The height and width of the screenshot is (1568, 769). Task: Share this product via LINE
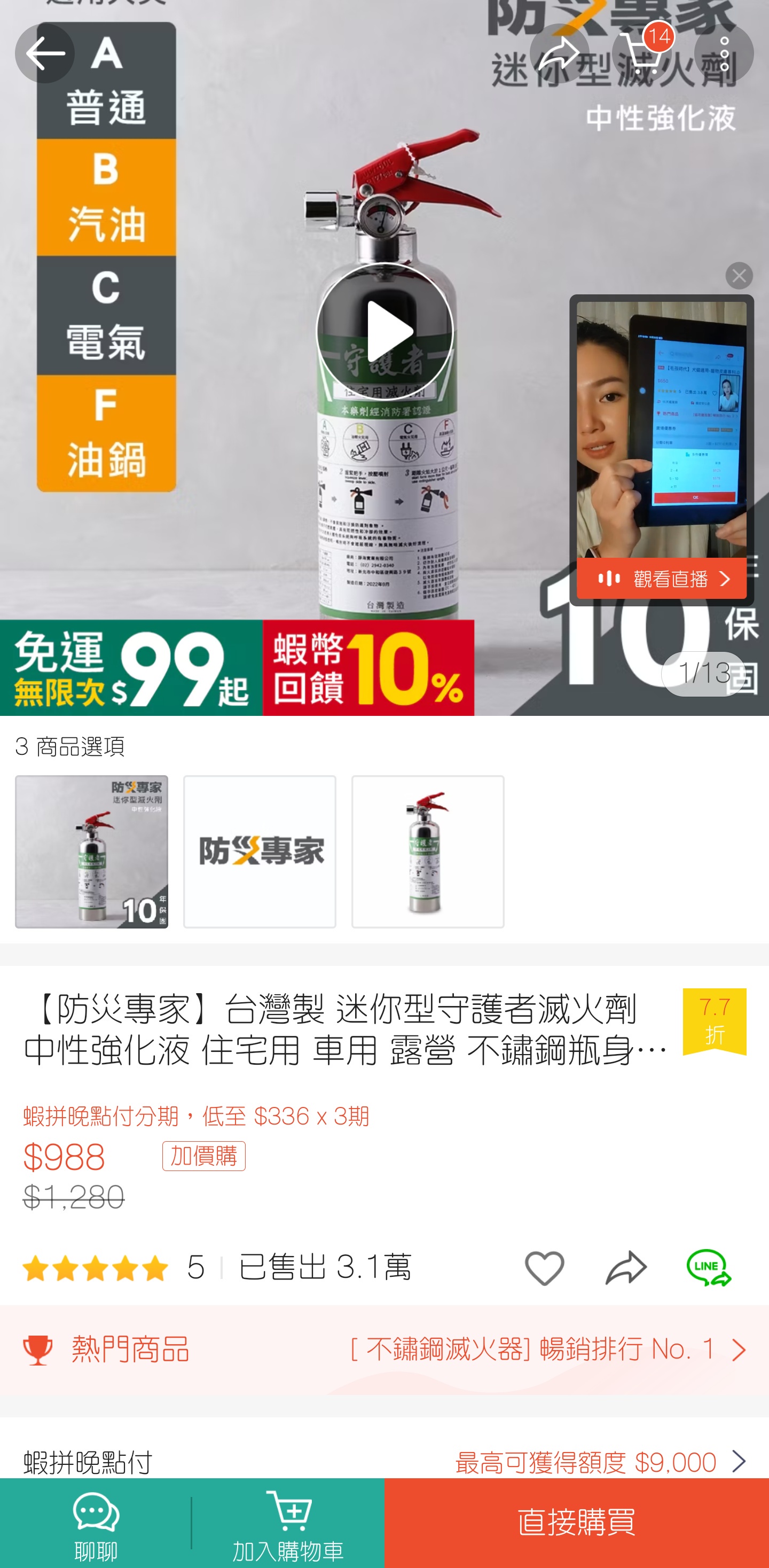(x=708, y=1268)
